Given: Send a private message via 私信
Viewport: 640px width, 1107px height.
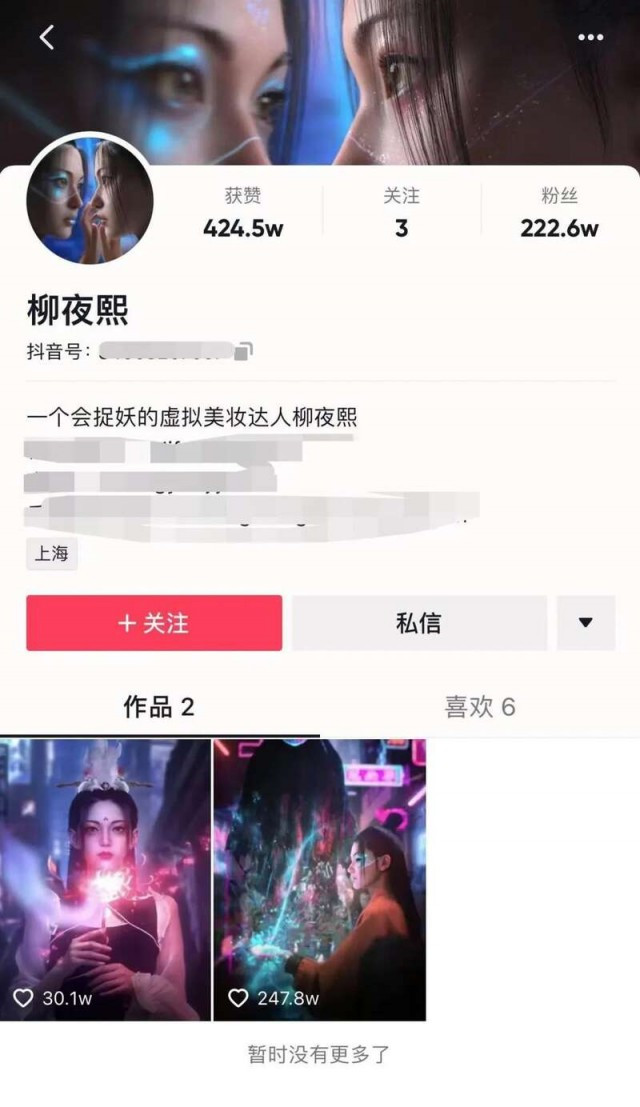Looking at the screenshot, I should [419, 623].
